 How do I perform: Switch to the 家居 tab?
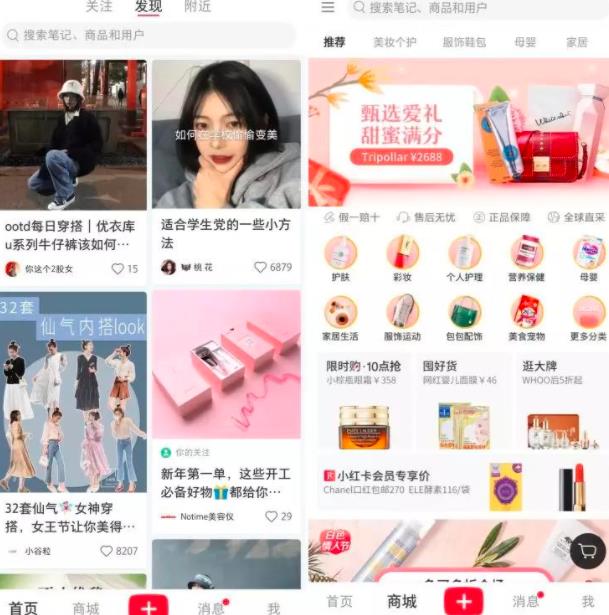577,42
